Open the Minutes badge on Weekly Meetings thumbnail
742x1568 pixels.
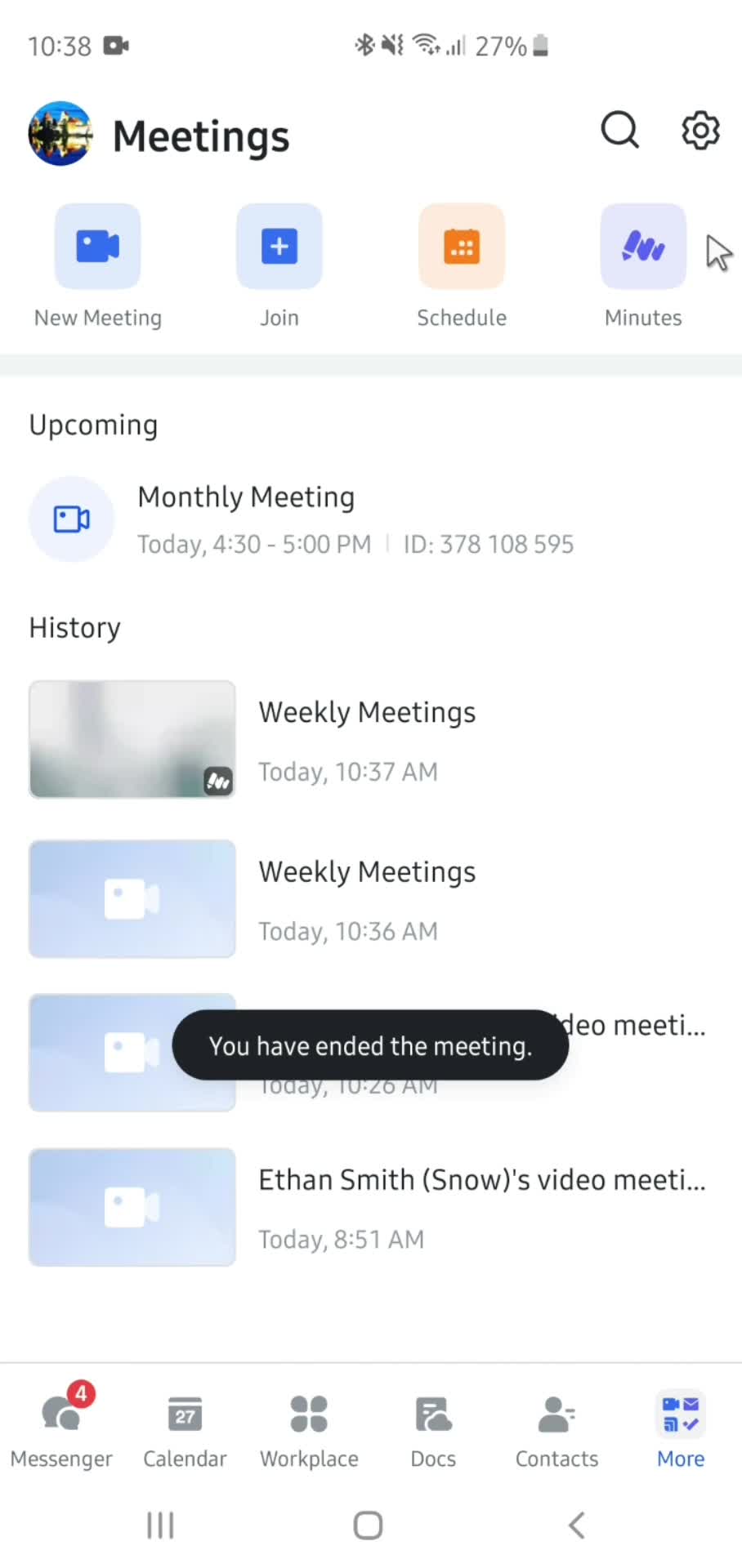tap(217, 782)
